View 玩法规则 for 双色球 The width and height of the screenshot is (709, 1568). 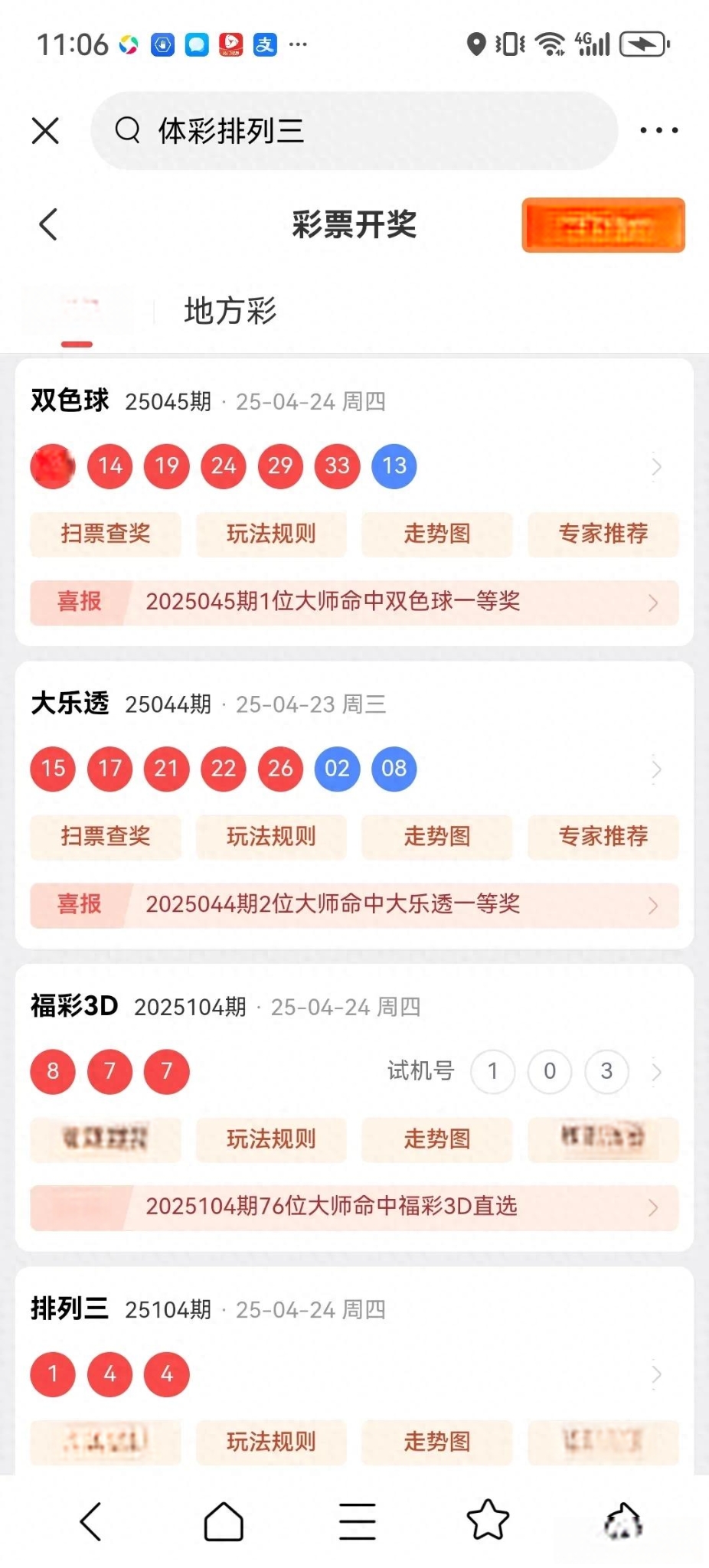(271, 534)
